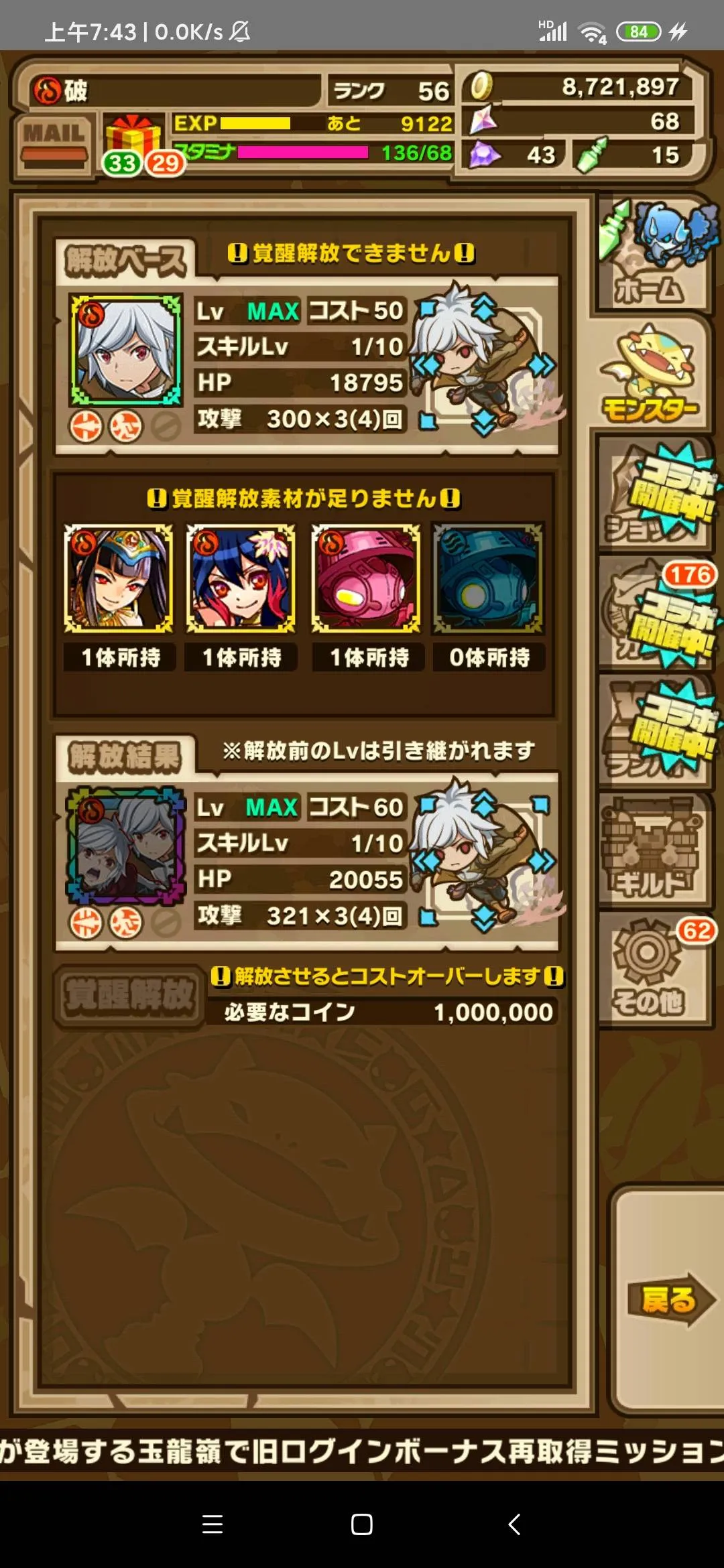Tap the 覚醒解放 button
724x1568 pixels.
tap(129, 996)
